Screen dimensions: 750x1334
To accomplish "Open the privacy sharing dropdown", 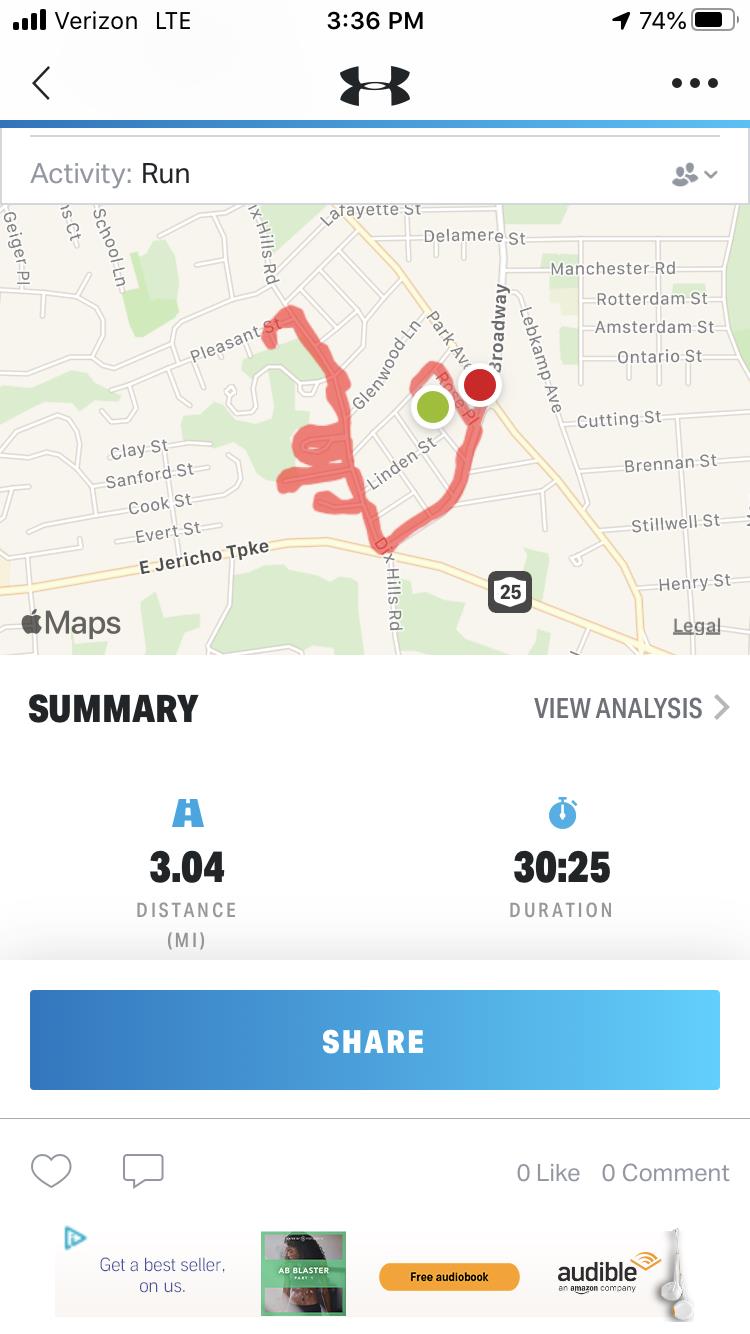I will 695,175.
